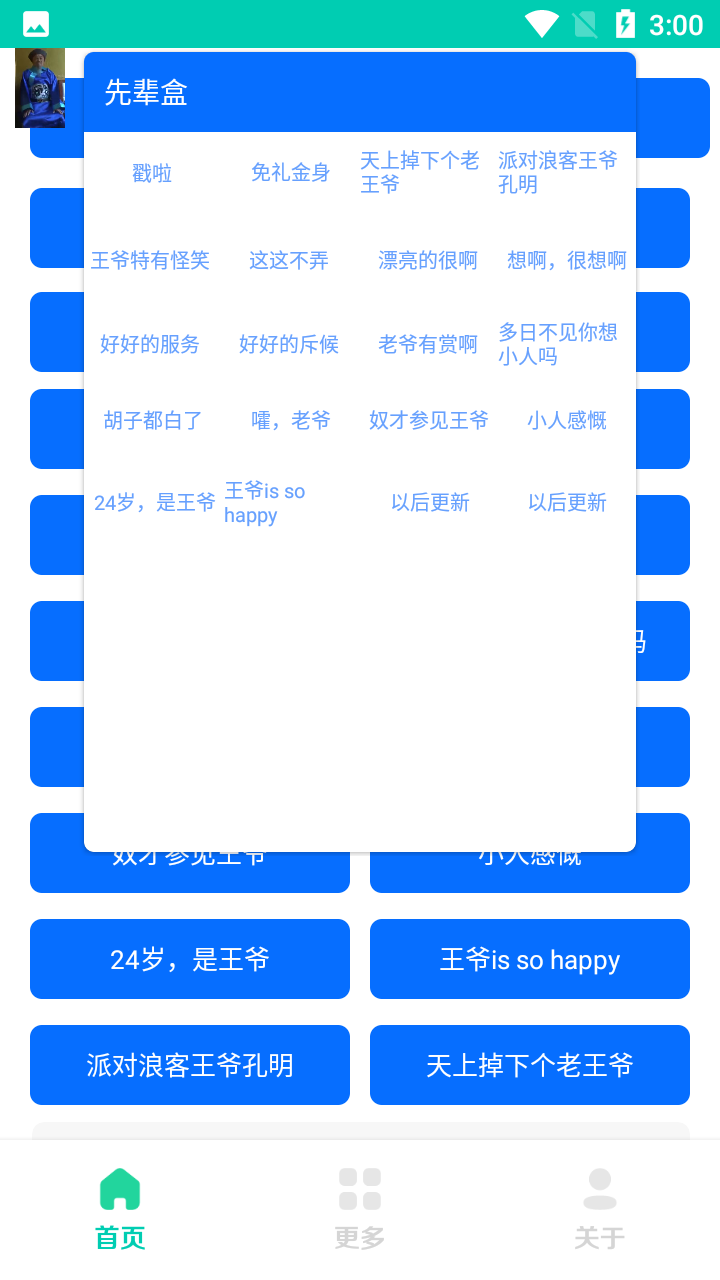Viewport: 720px width, 1280px height.
Task: Switch to the 首页 tab
Action: click(120, 1210)
